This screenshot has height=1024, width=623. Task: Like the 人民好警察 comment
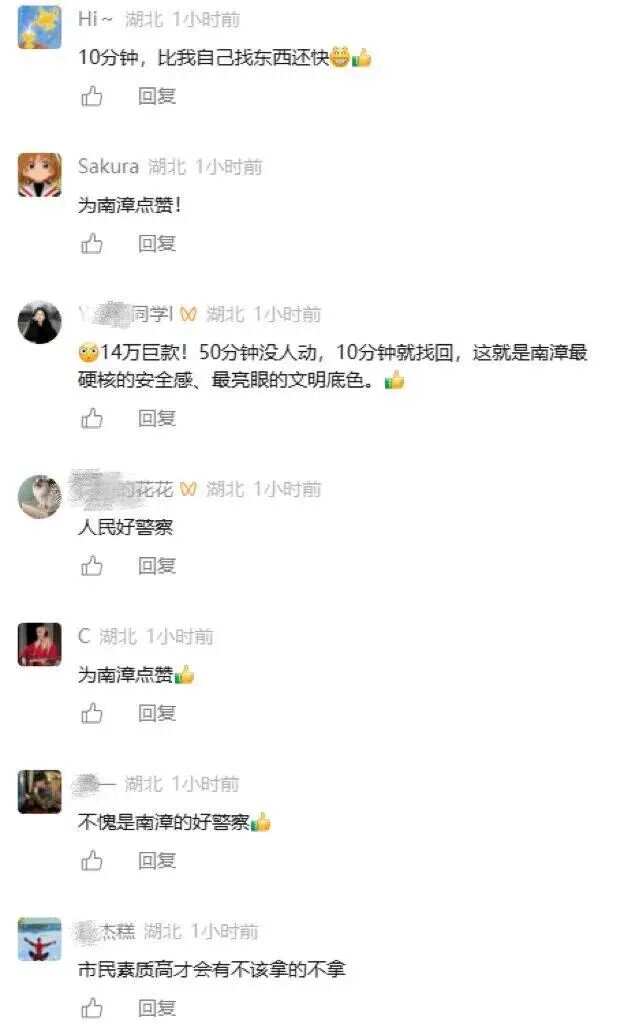point(92,566)
